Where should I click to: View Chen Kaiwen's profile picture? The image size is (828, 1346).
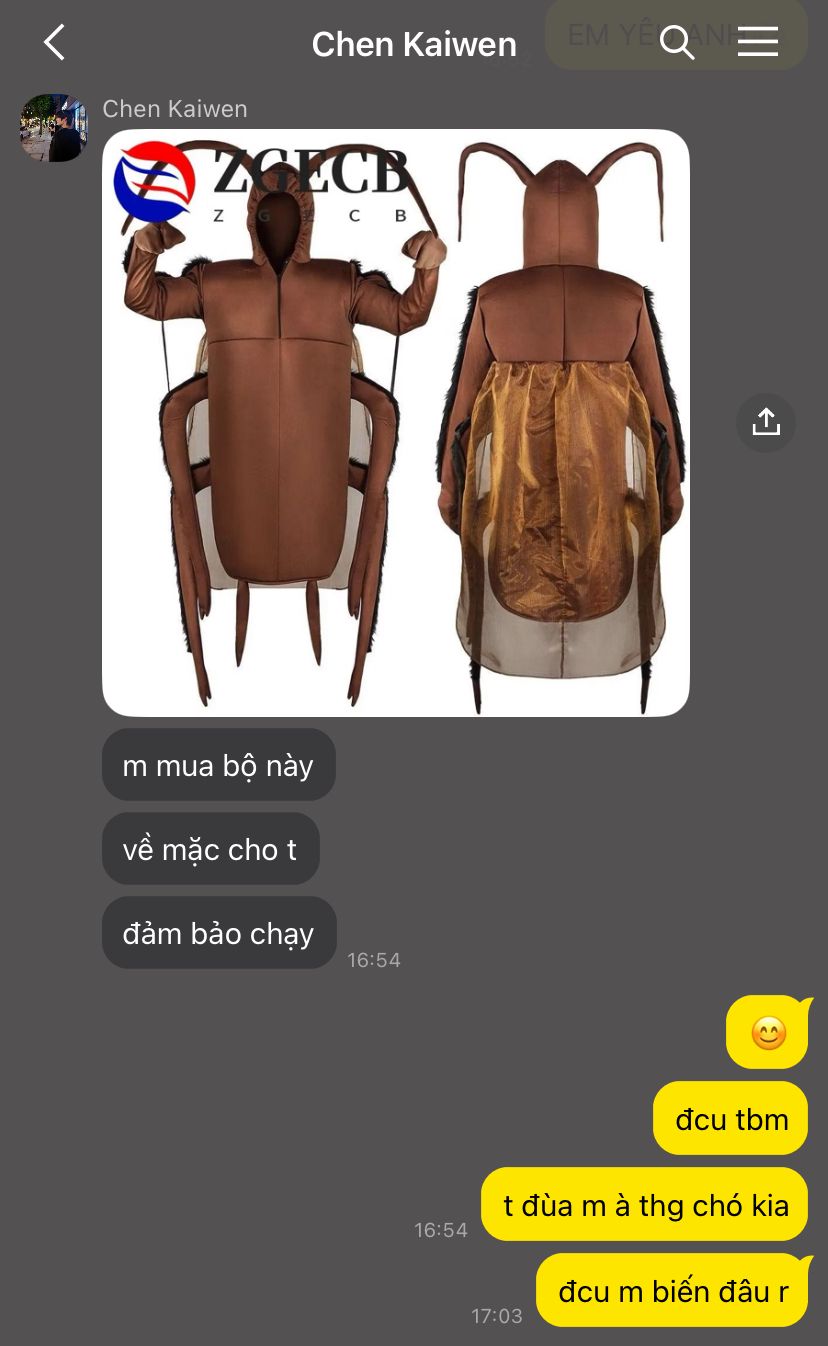click(x=54, y=128)
